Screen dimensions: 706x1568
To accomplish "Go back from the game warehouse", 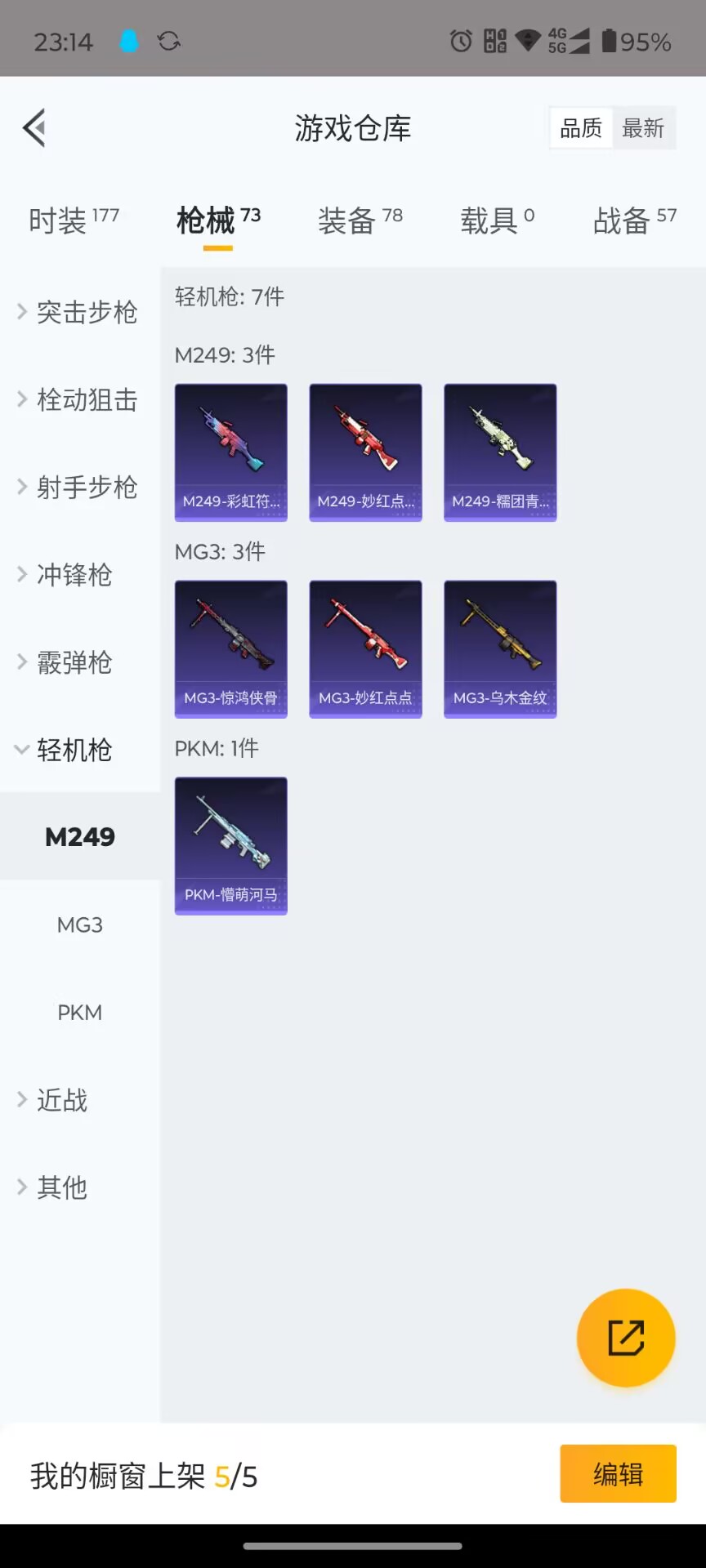I will point(34,128).
